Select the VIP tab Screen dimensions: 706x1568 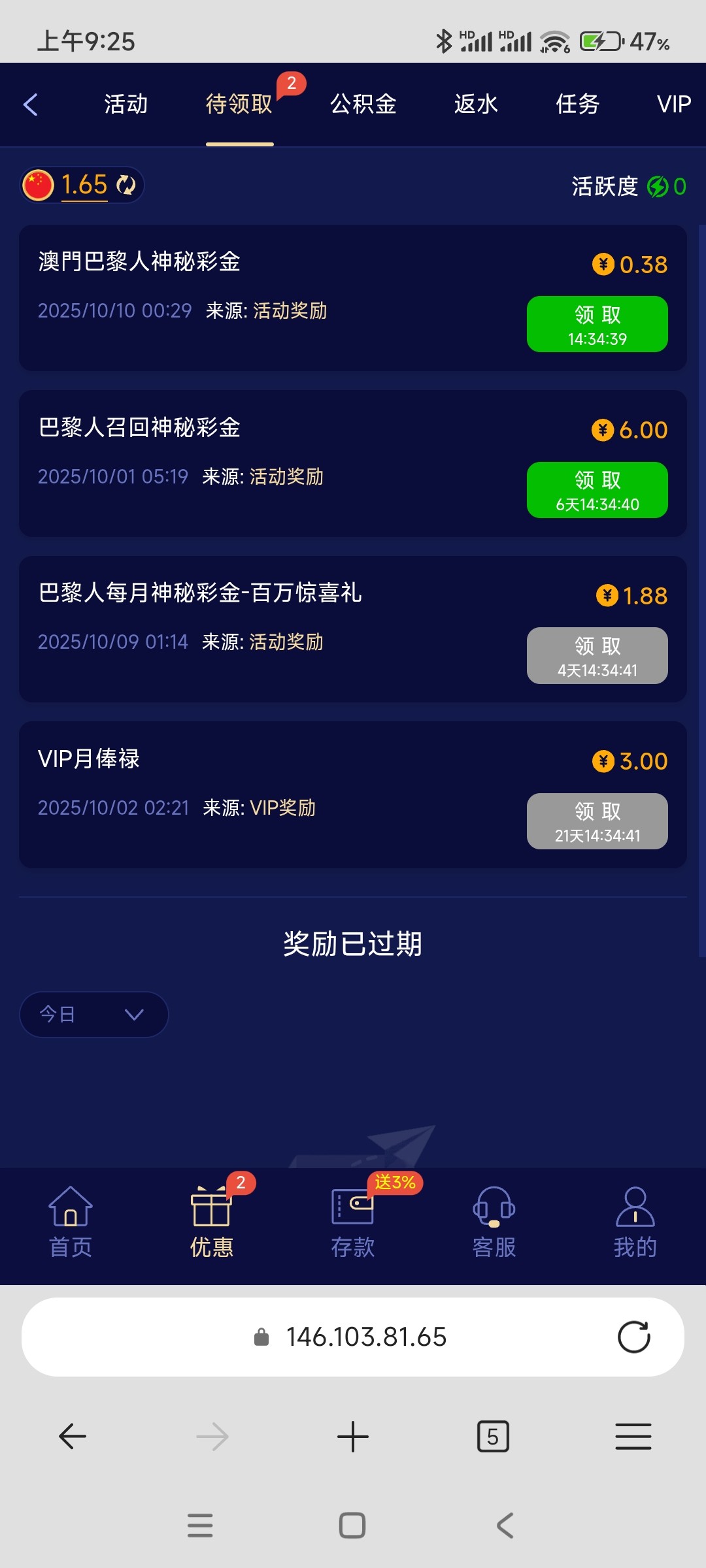click(673, 105)
